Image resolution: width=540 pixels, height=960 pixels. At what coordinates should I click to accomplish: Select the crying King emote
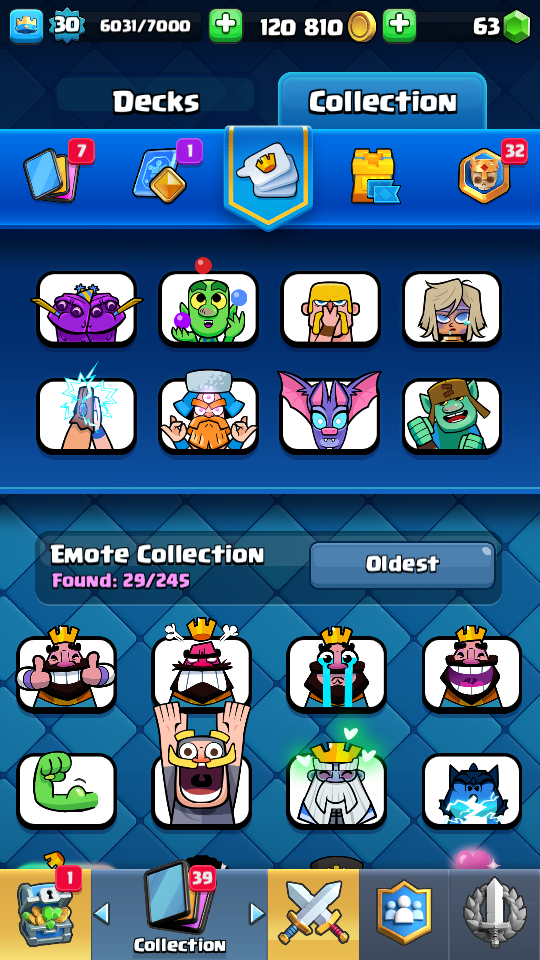337,670
